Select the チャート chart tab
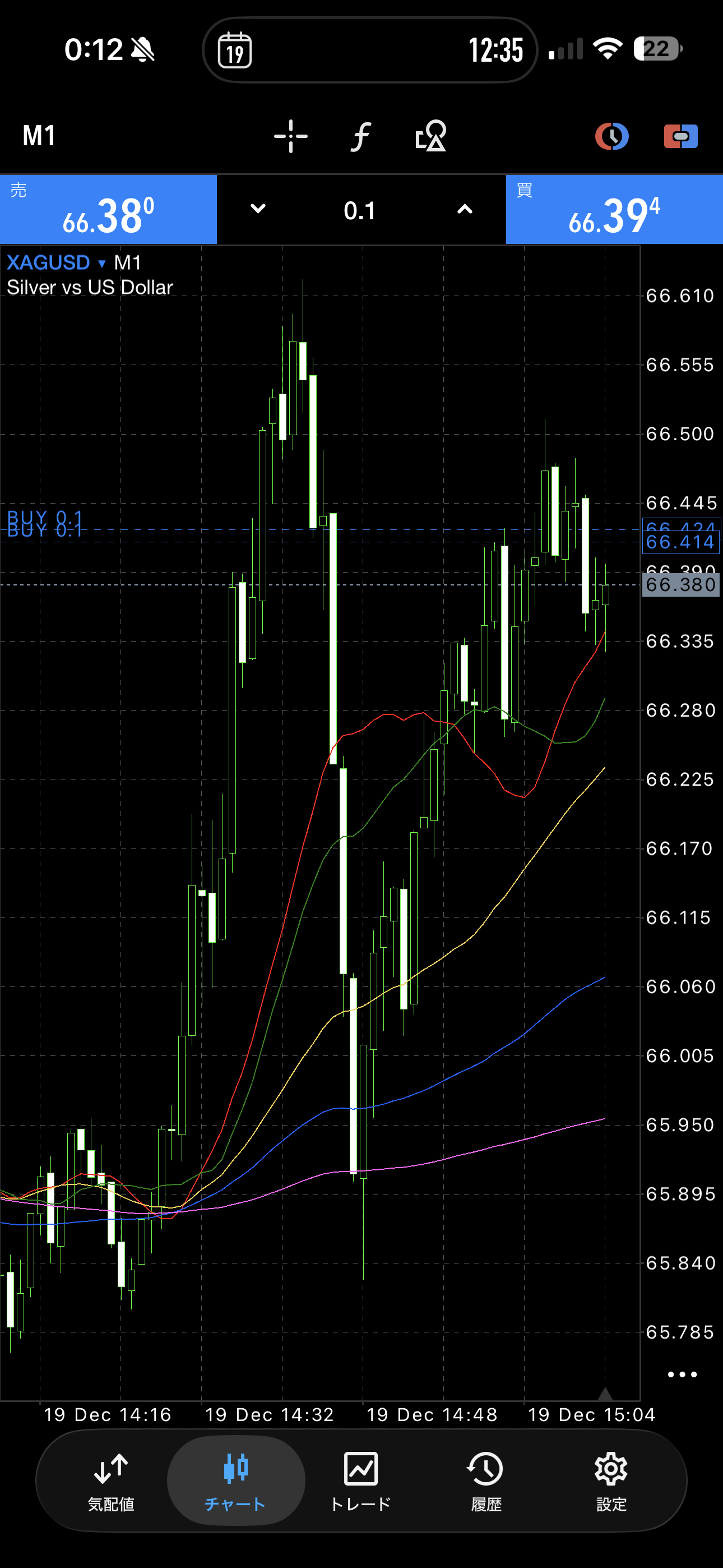 pos(235,1480)
